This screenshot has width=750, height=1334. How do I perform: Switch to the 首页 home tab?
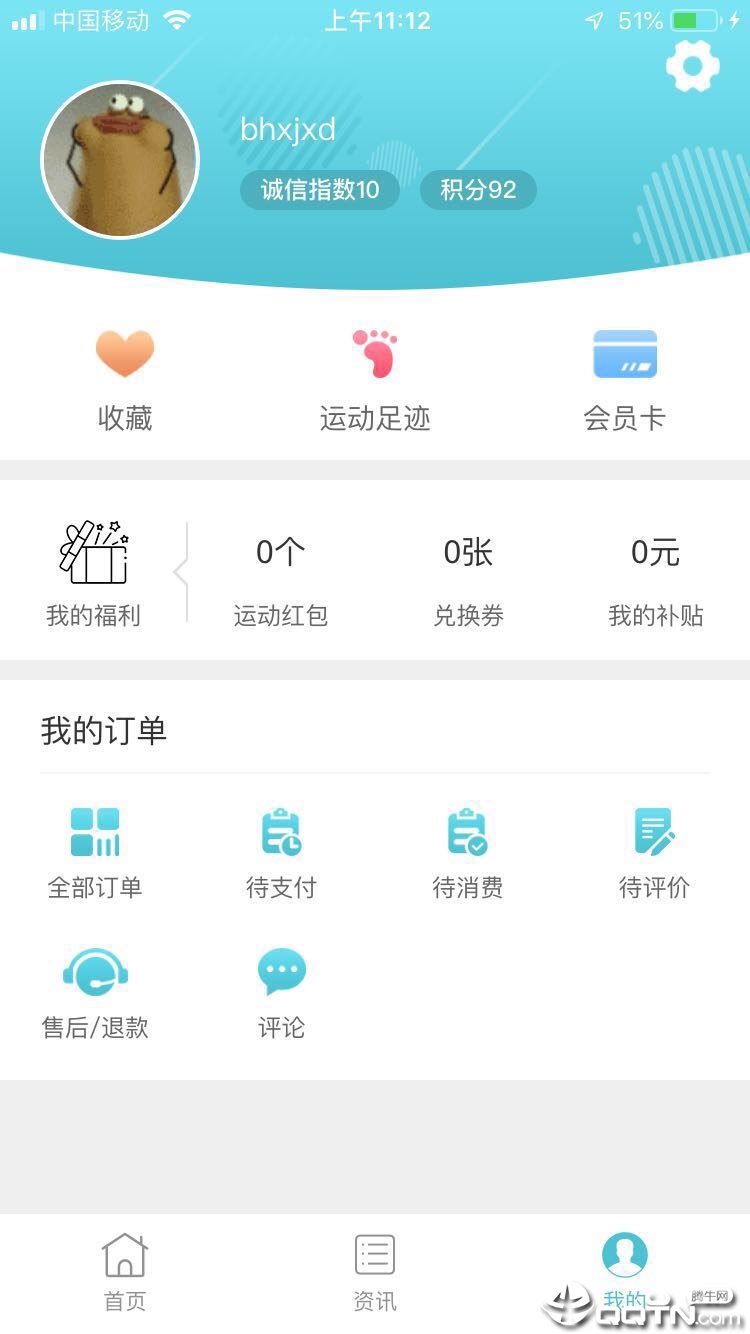coord(125,1270)
